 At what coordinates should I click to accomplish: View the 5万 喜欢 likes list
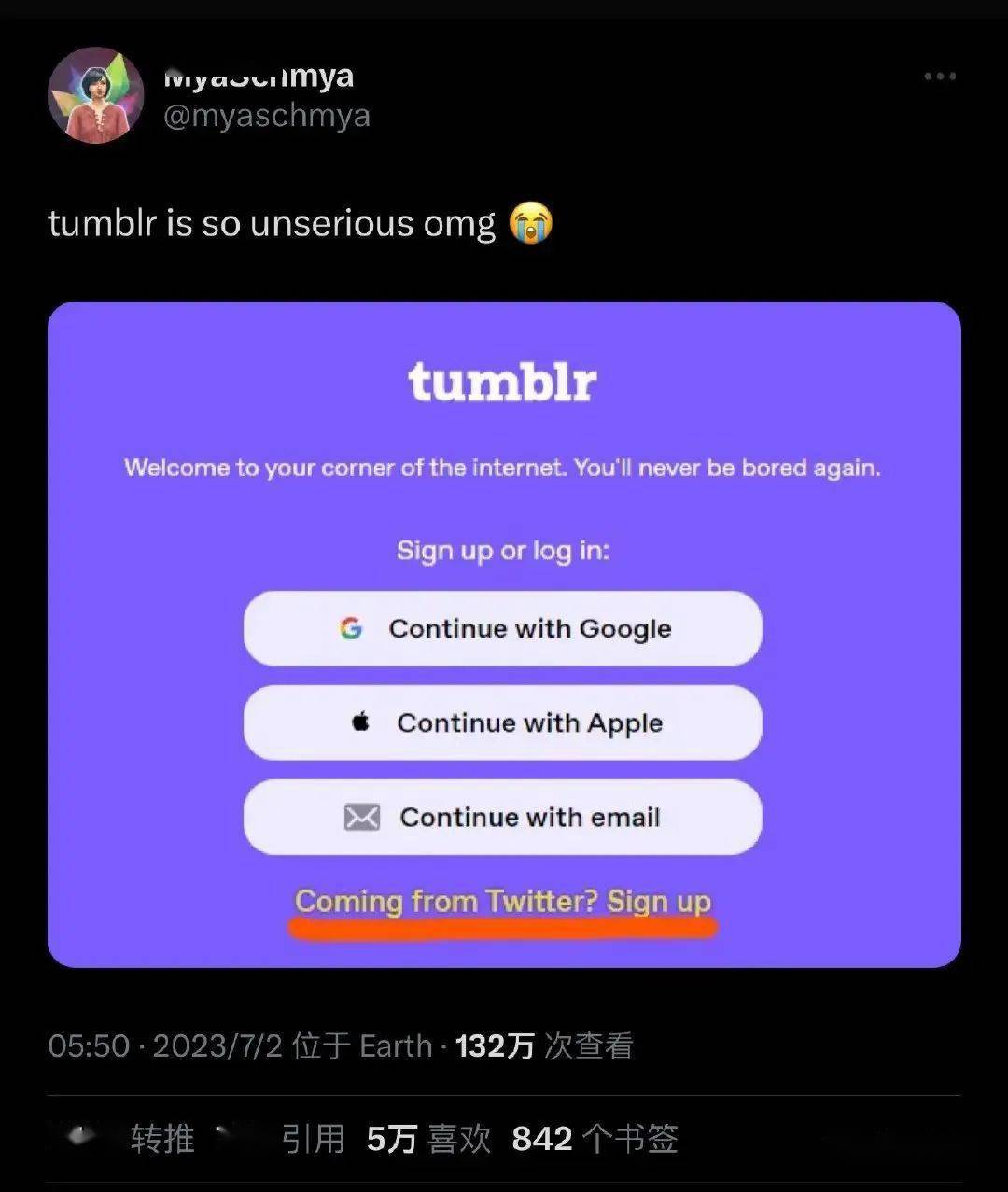point(428,1139)
